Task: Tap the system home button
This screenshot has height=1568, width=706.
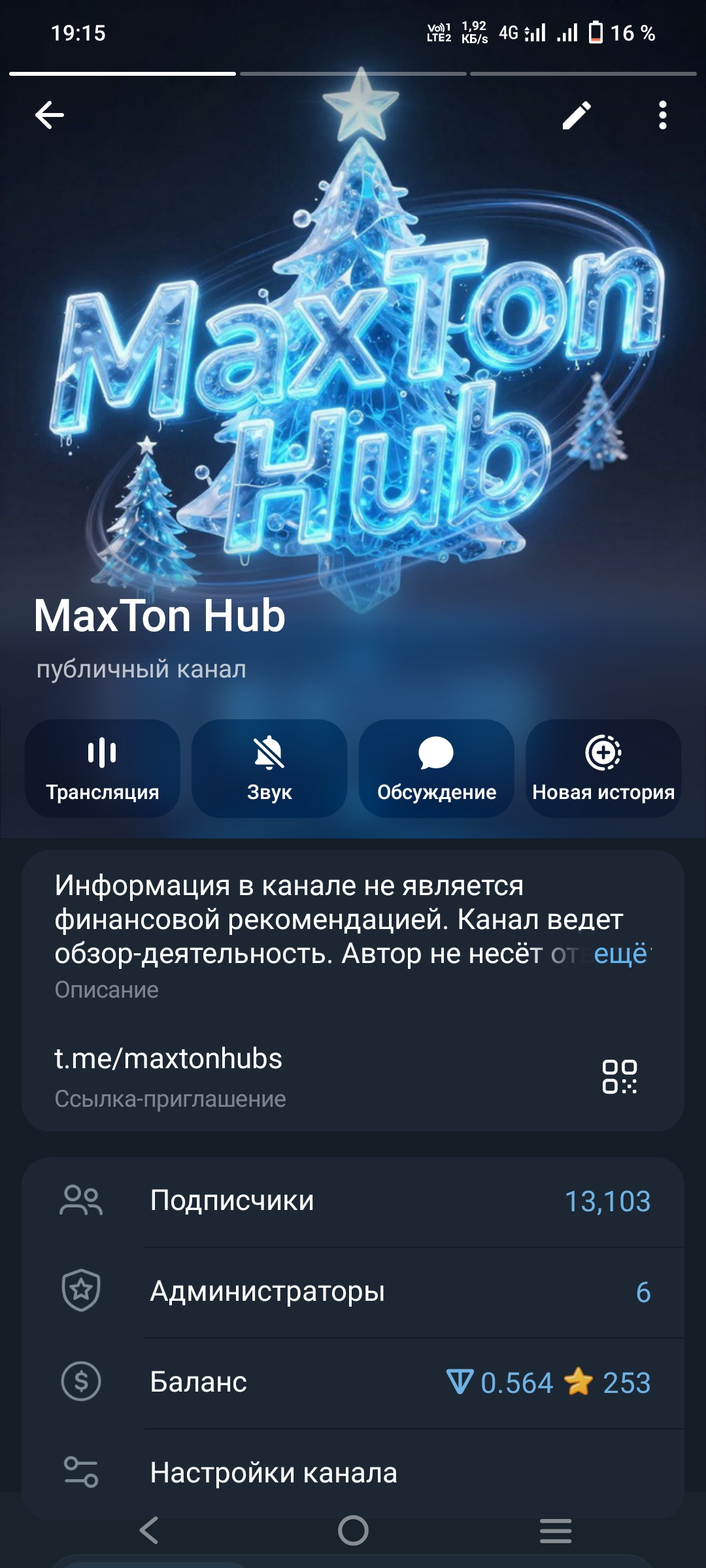Action: 353,1530
